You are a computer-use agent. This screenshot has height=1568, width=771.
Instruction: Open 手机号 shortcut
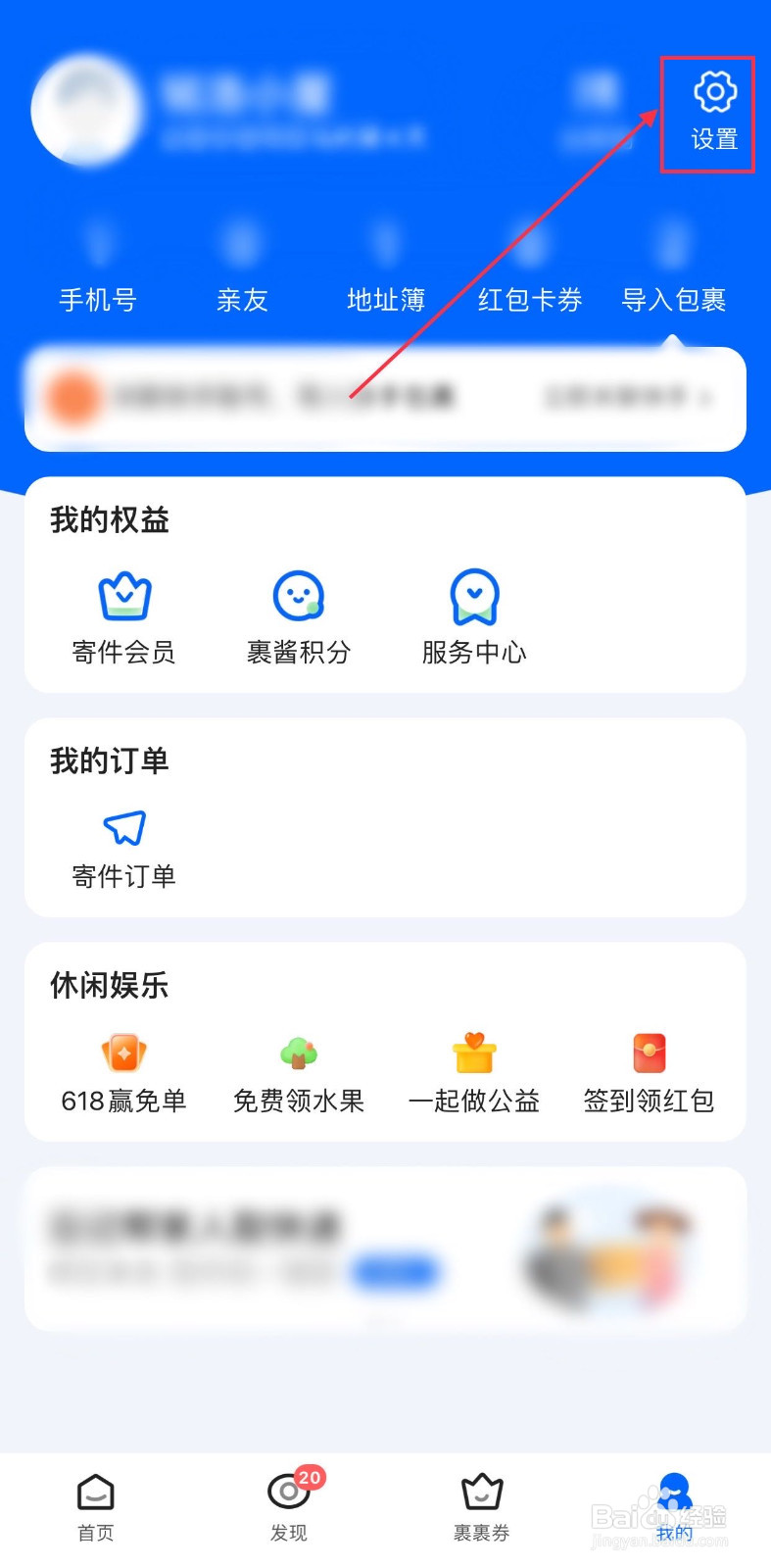tap(98, 270)
